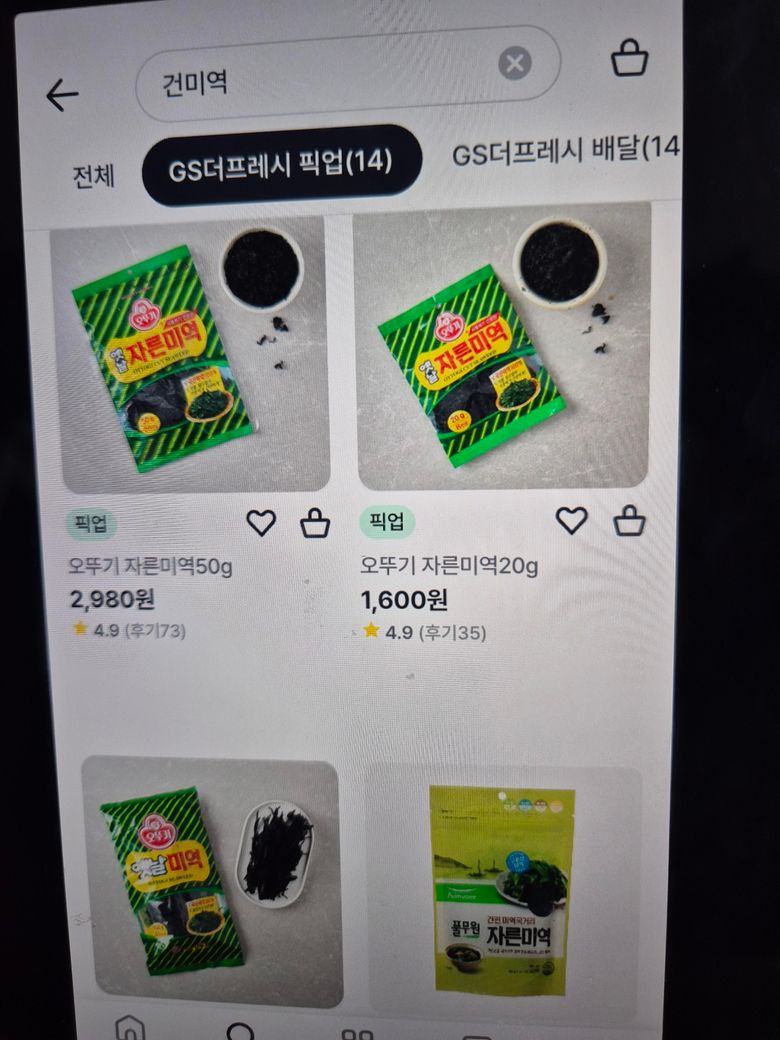Open the 오뚜기 자른미역50g product card
780x1040 pixels.
pos(190,356)
